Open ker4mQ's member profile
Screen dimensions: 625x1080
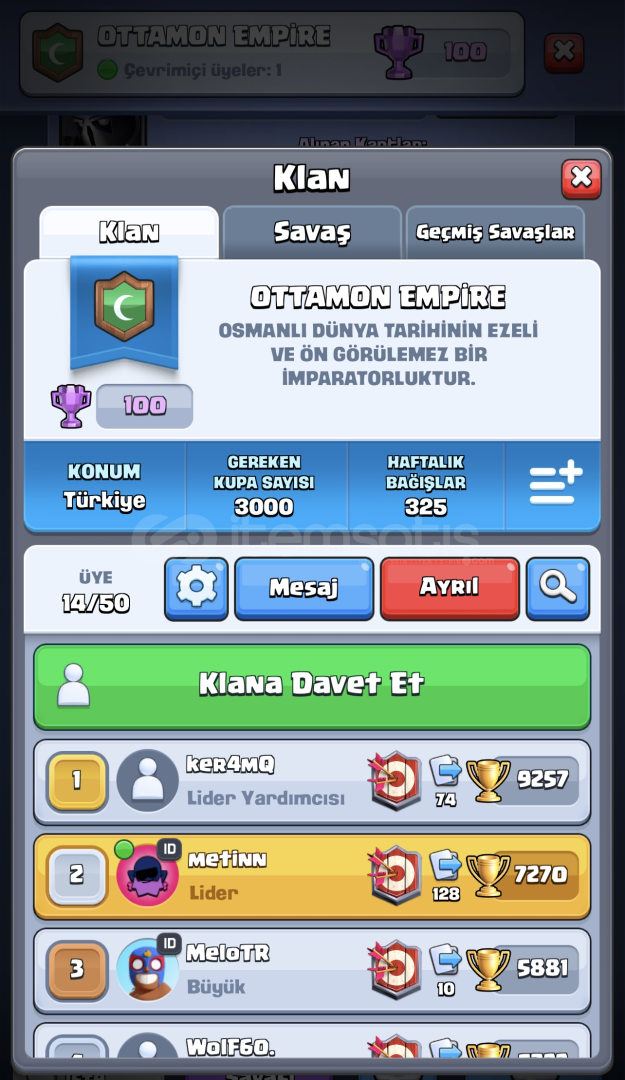[x=312, y=782]
